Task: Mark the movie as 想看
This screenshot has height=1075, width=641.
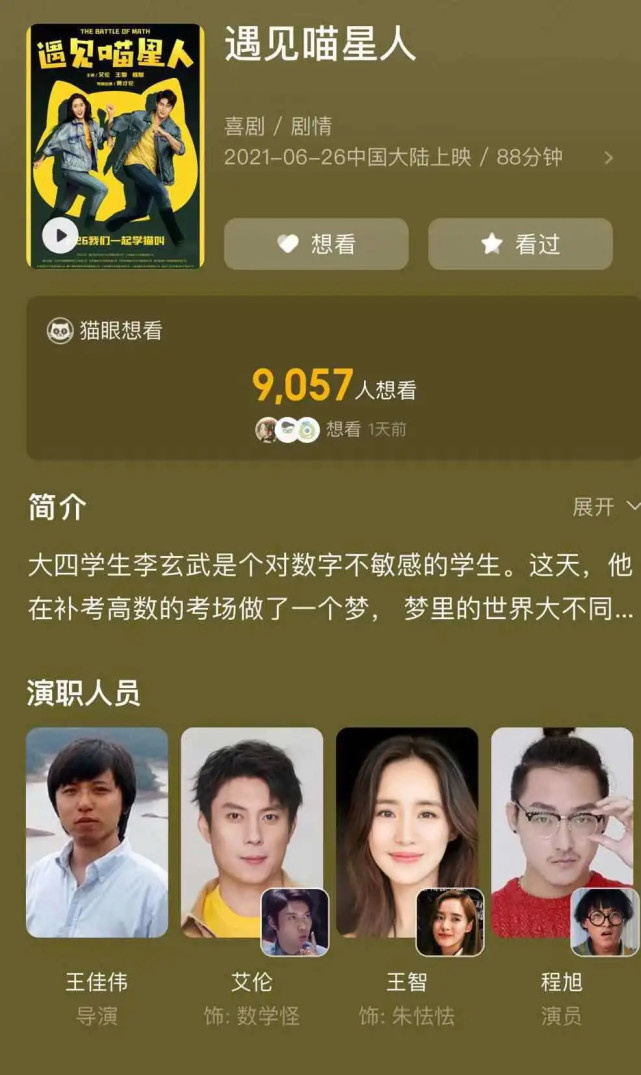Action: click(x=316, y=244)
